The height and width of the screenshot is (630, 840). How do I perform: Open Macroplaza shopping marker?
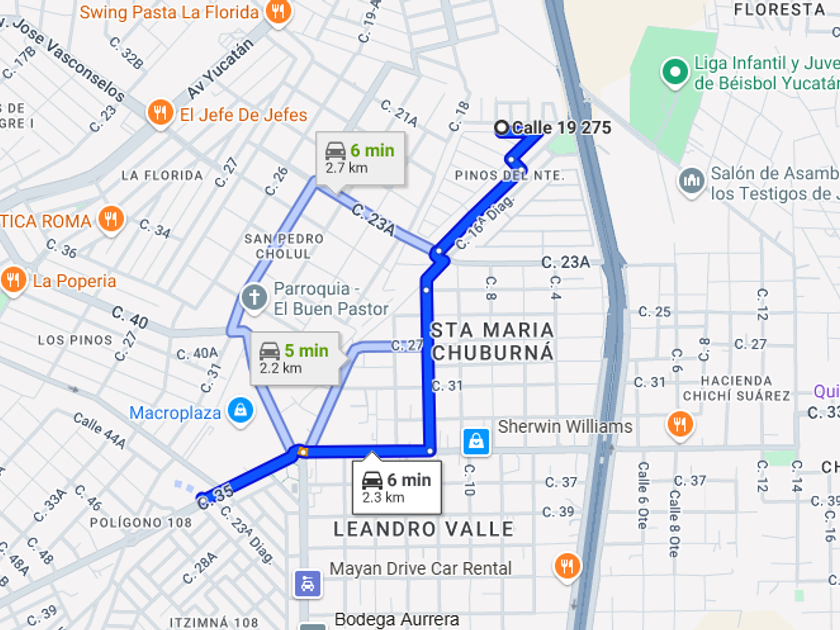pos(240,411)
